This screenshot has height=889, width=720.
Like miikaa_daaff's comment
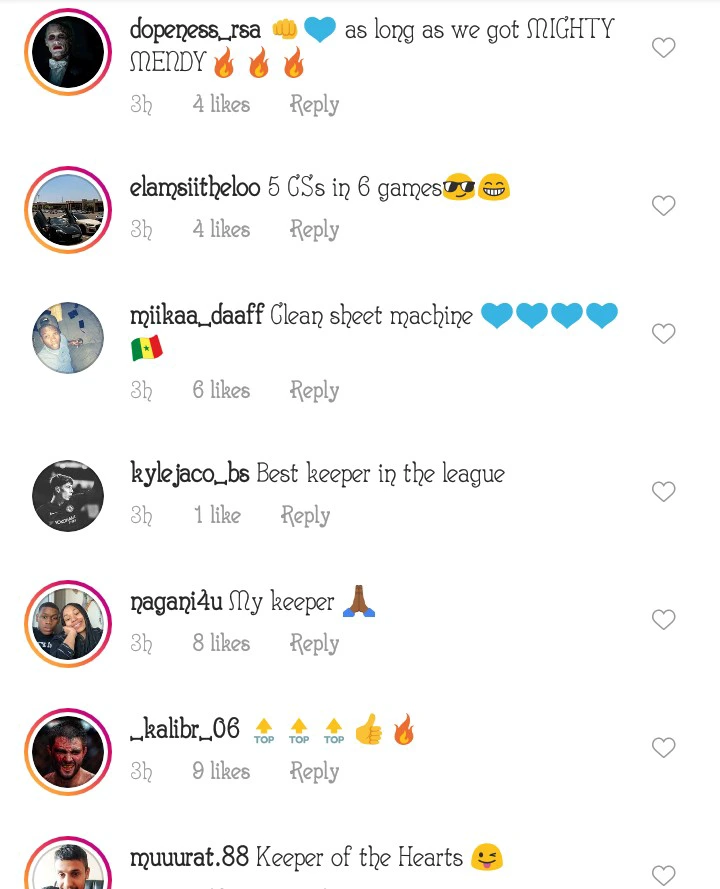click(x=664, y=334)
